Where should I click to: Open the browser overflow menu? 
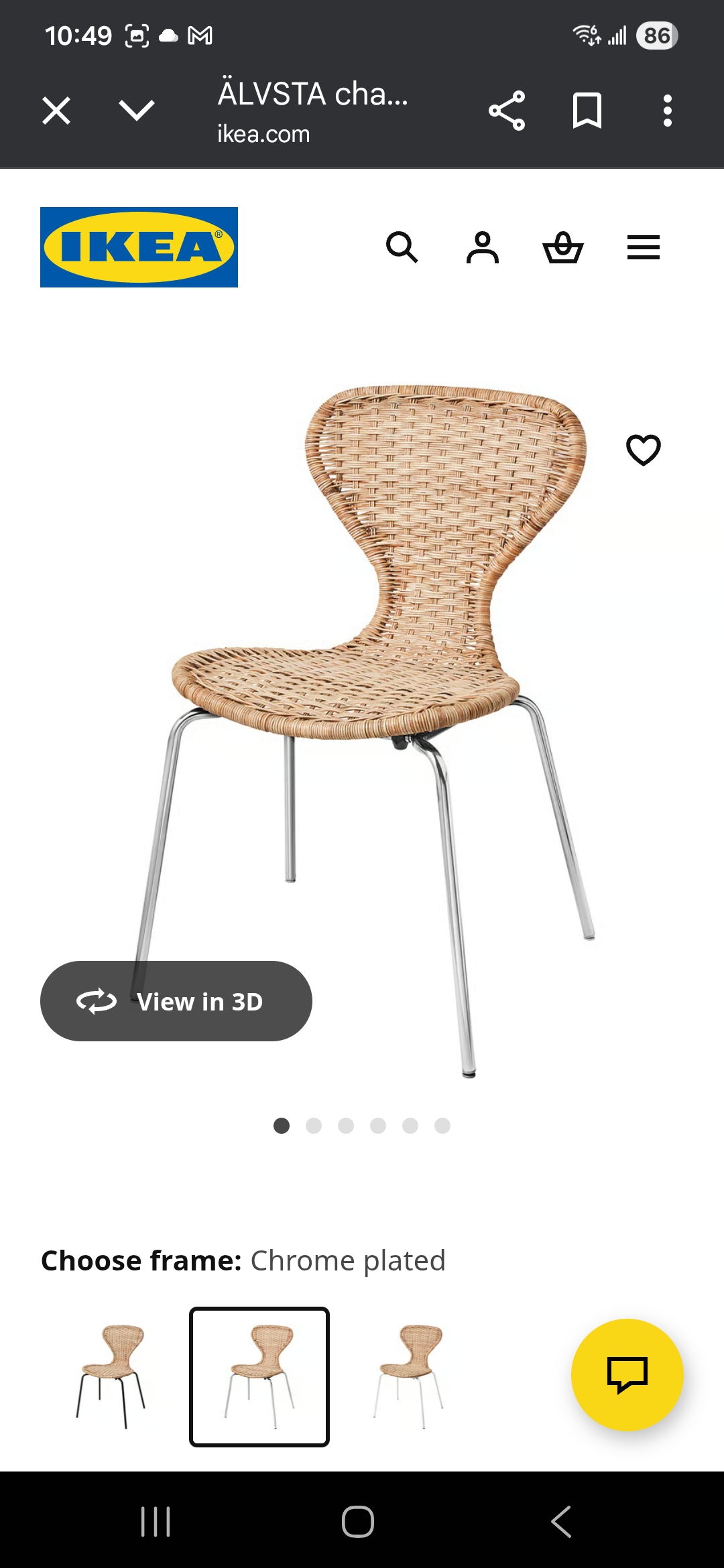[x=667, y=111]
